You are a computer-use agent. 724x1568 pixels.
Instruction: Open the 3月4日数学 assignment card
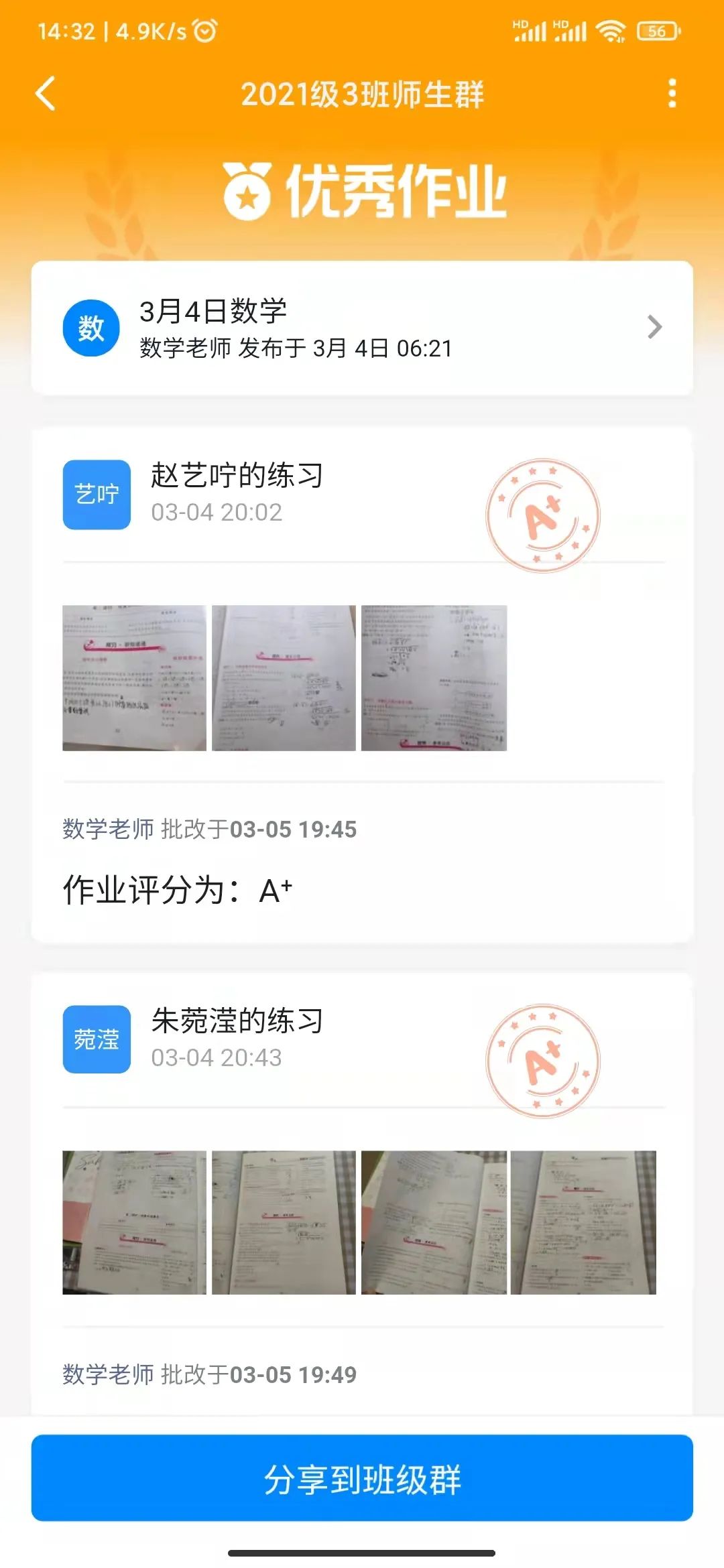pos(362,328)
